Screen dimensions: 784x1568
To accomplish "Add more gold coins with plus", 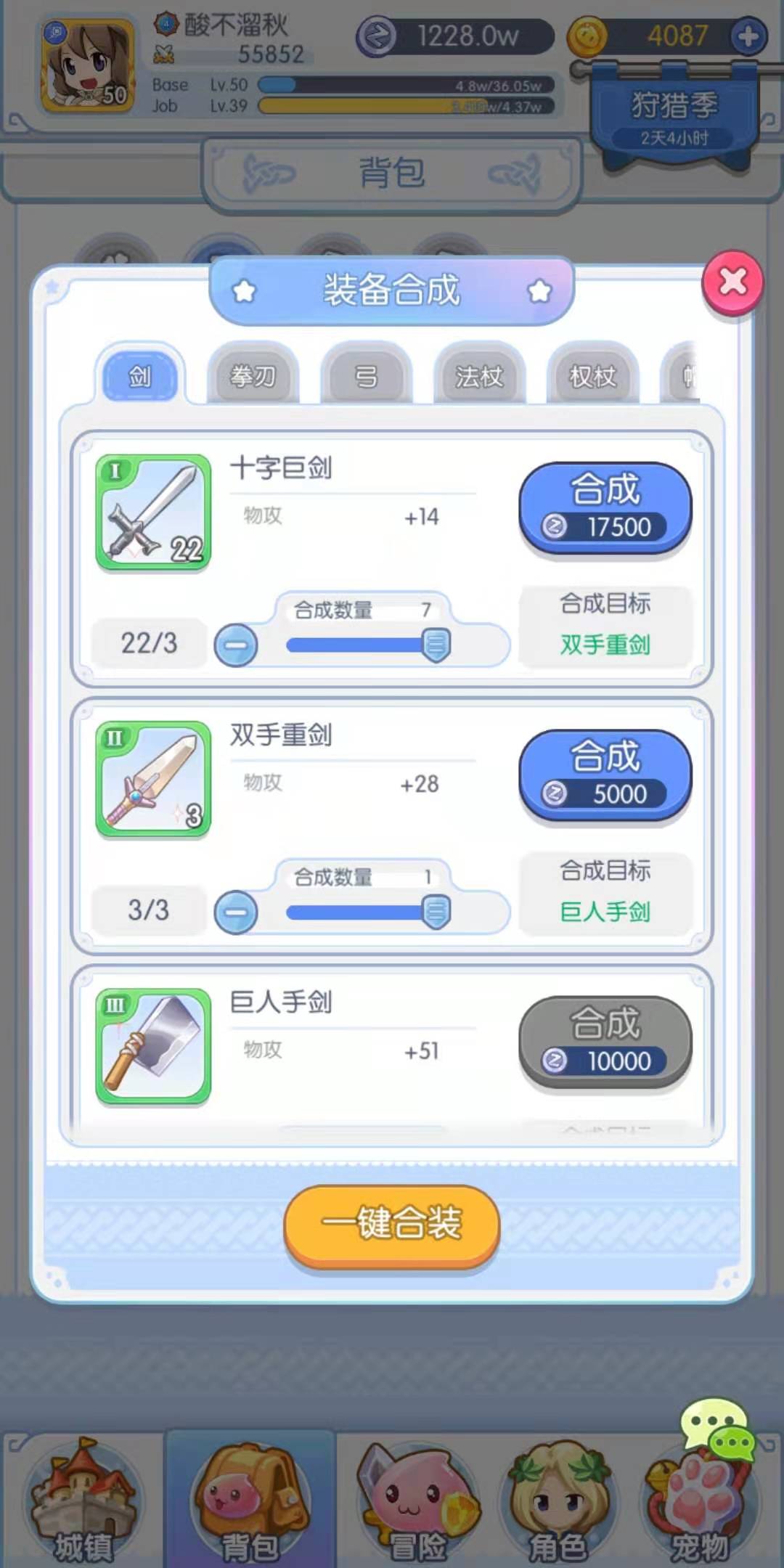I will (748, 36).
